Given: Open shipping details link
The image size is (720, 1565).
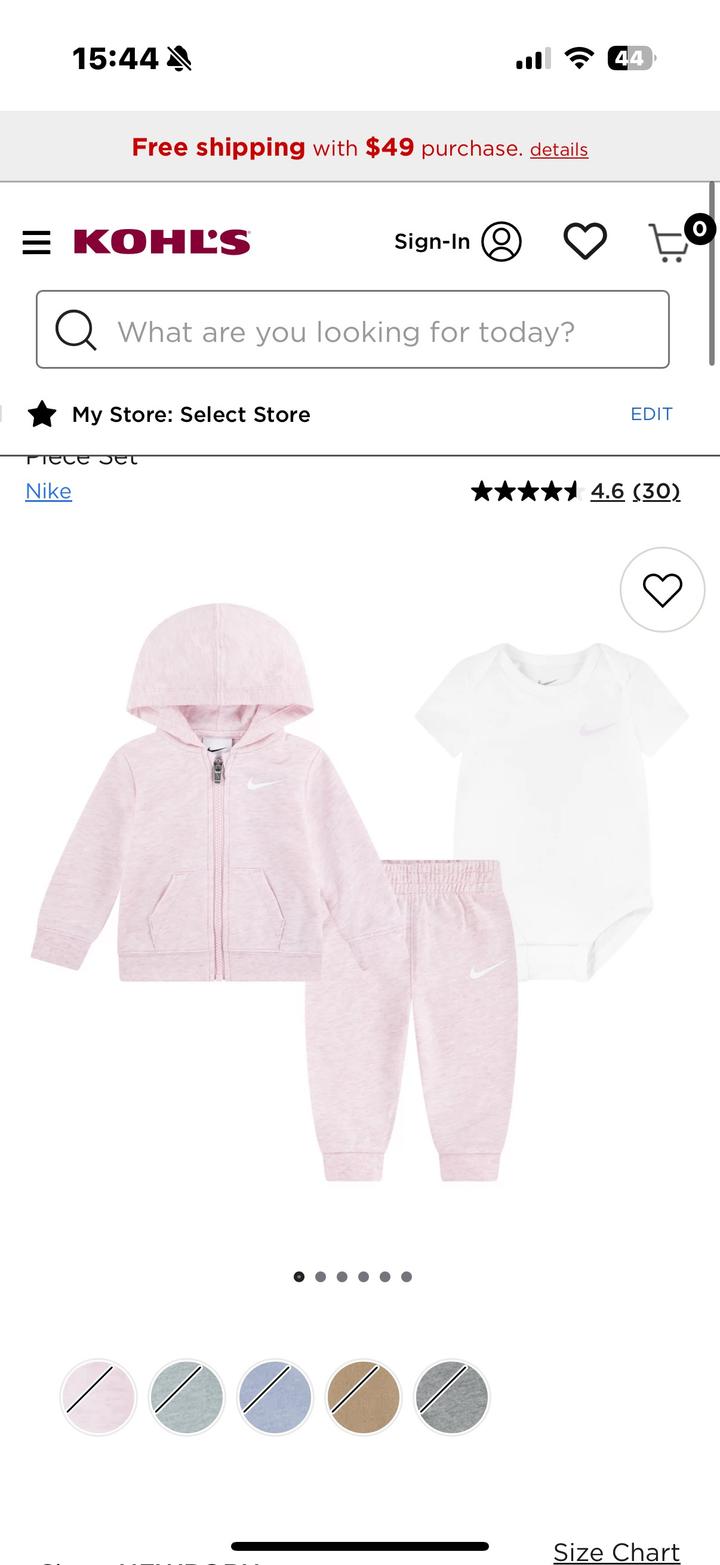Looking at the screenshot, I should (x=558, y=150).
